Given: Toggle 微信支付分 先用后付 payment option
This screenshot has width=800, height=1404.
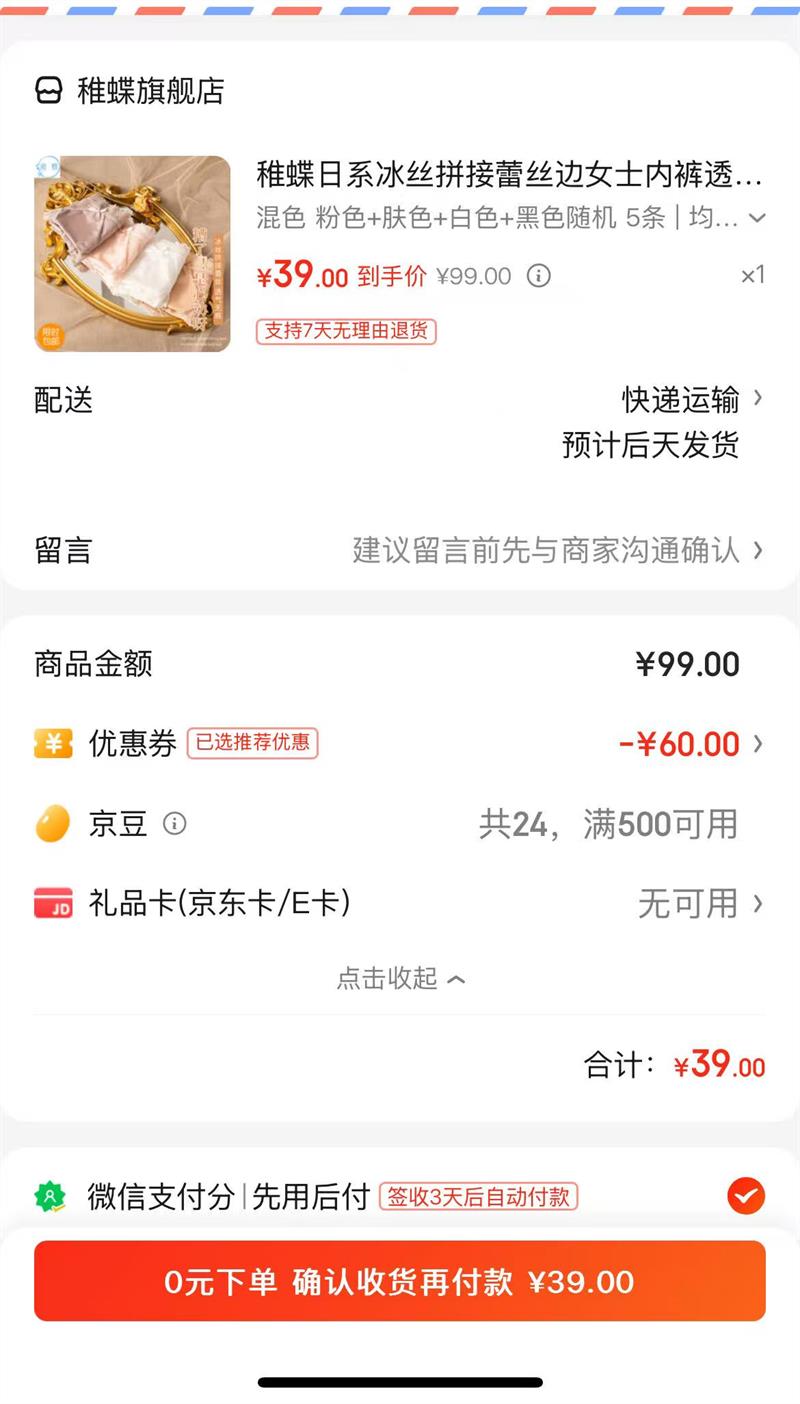Looking at the screenshot, I should (x=746, y=1196).
